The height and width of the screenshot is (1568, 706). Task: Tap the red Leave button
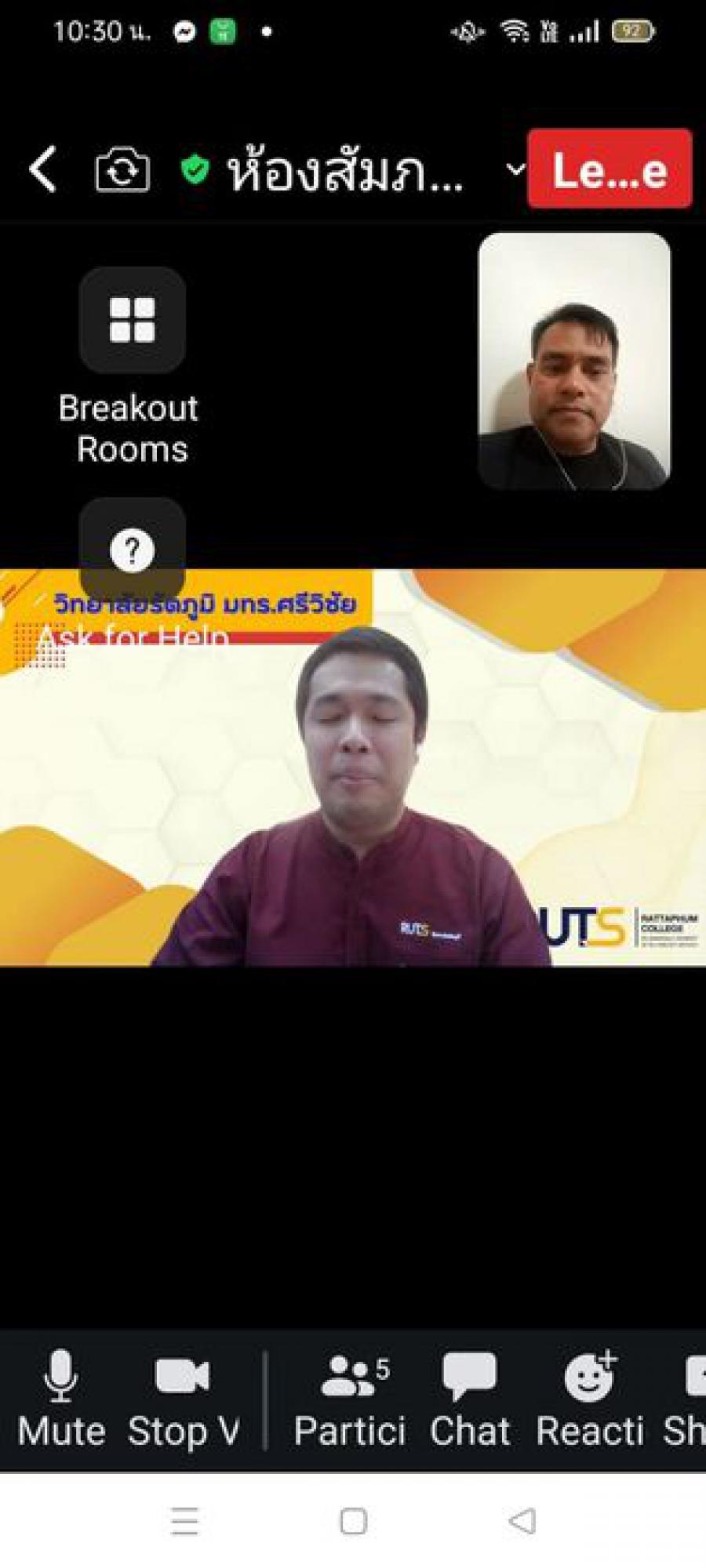coord(610,169)
